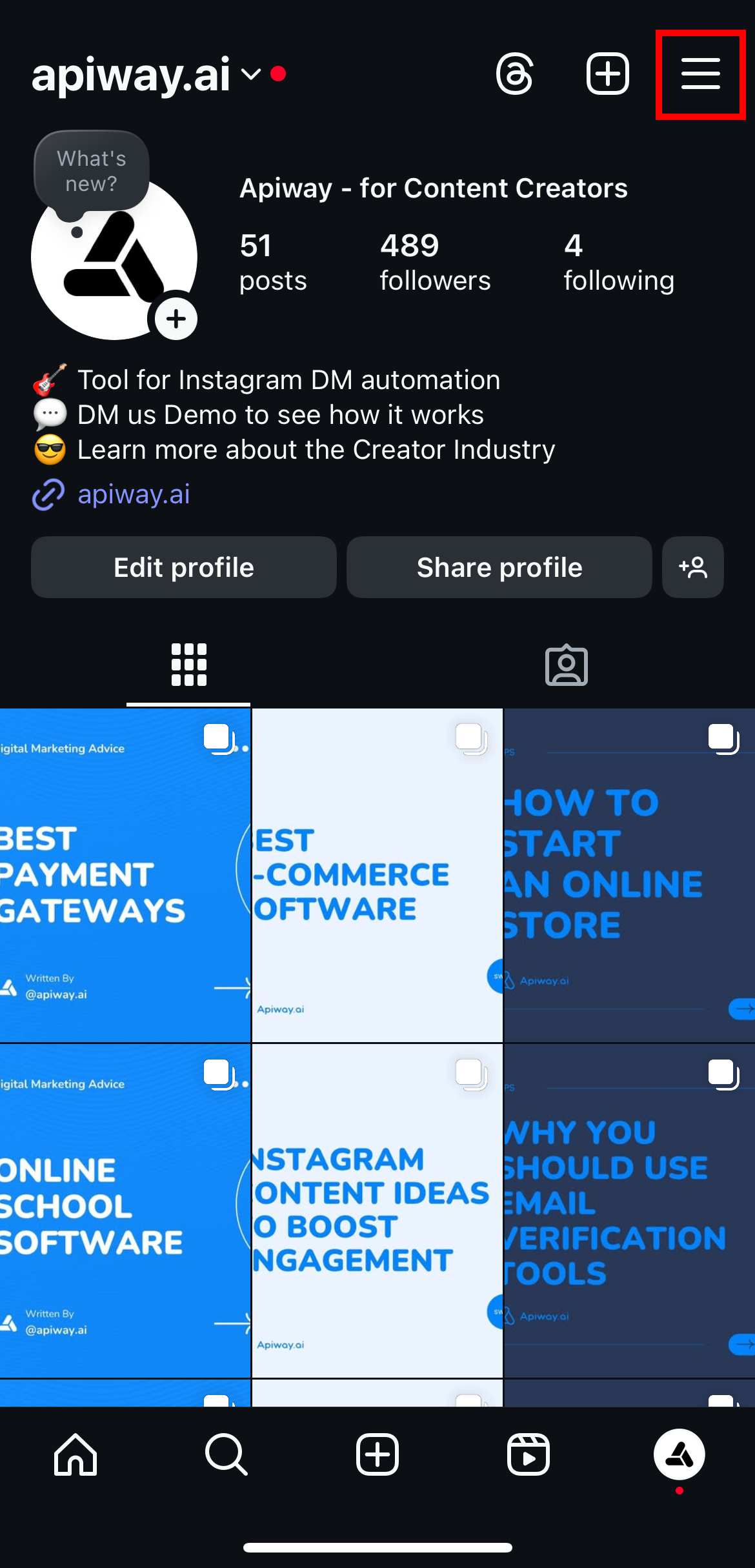Tap the What's new? note bubble
The width and height of the screenshot is (755, 1568).
92,171
